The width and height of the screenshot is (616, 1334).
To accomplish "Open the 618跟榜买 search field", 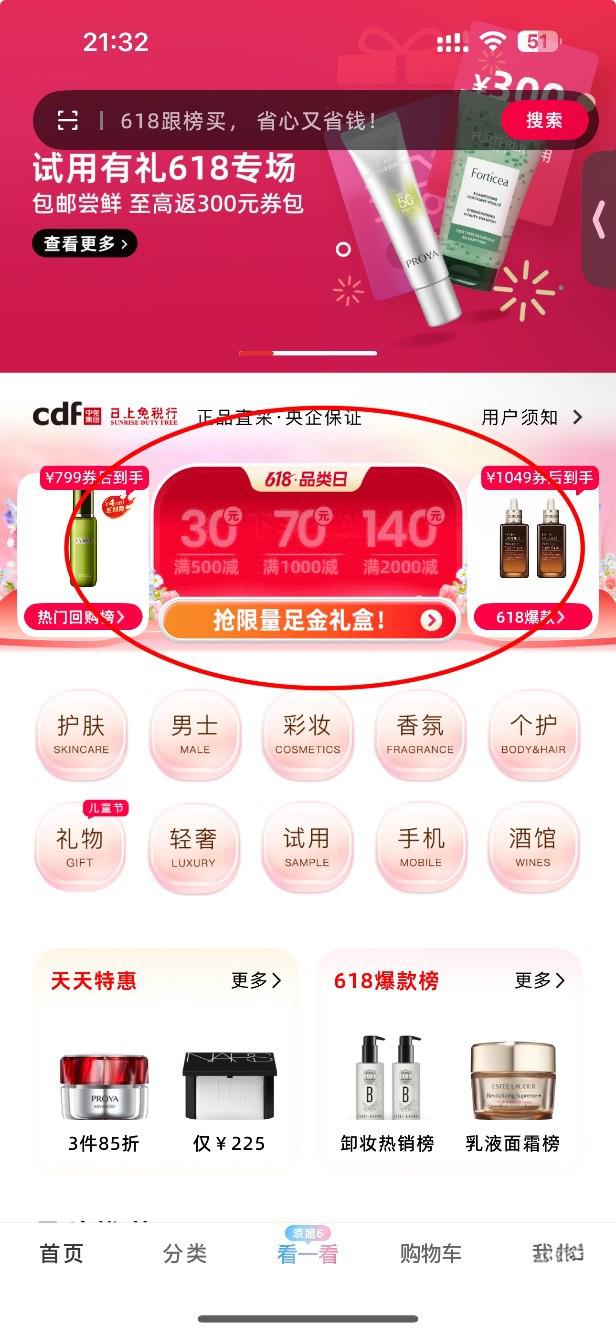I will (290, 121).
